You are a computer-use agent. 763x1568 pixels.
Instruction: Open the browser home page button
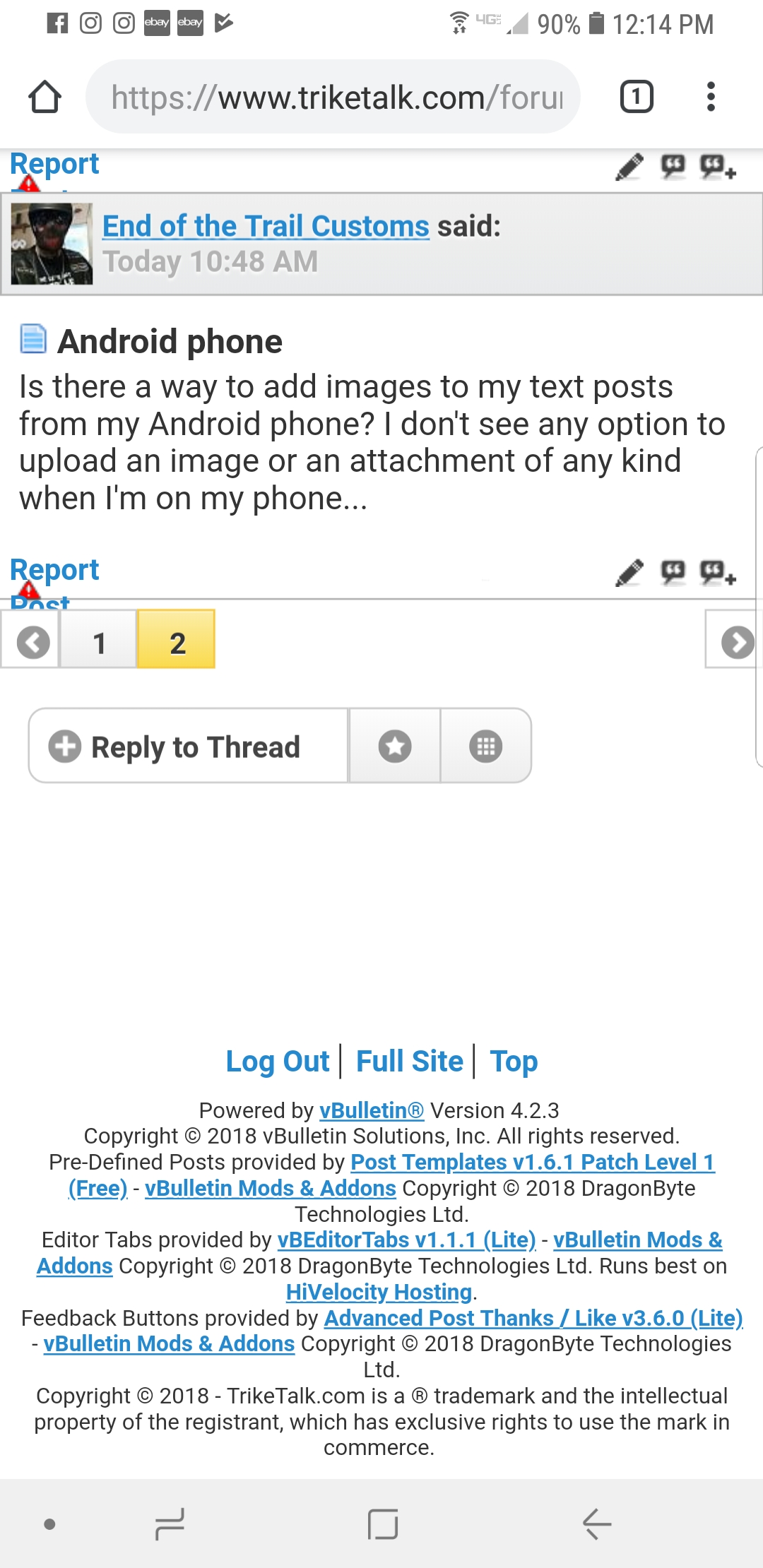45,97
